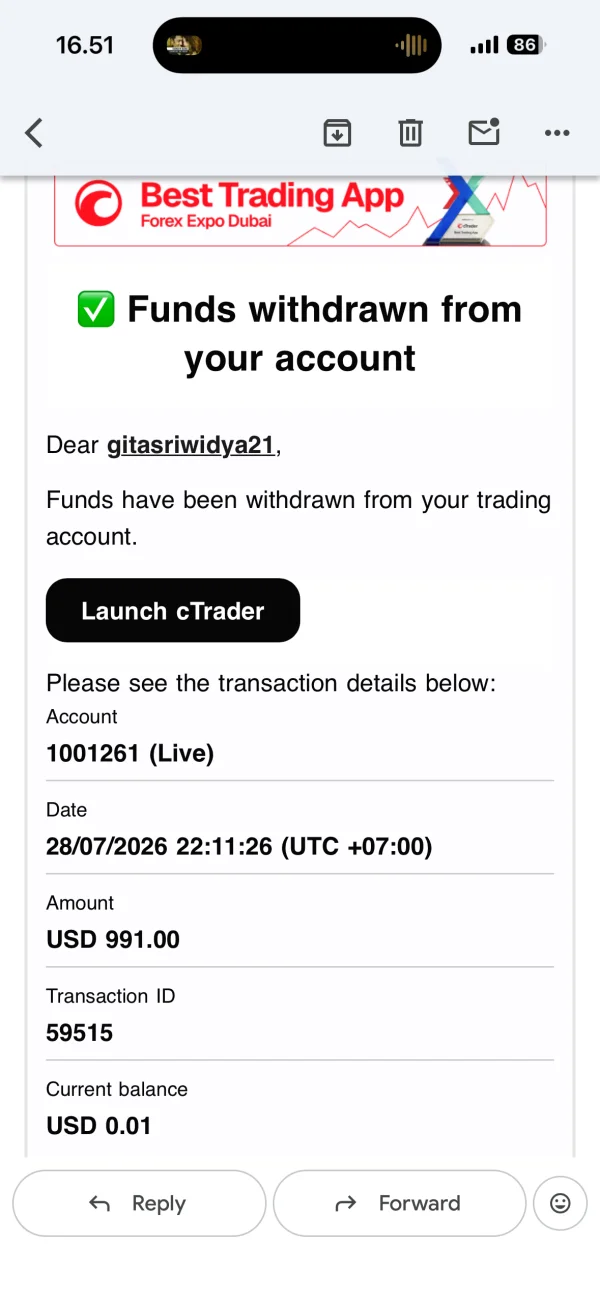The width and height of the screenshot is (600, 1301).
Task: Launch cTrader from the email
Action: [173, 610]
